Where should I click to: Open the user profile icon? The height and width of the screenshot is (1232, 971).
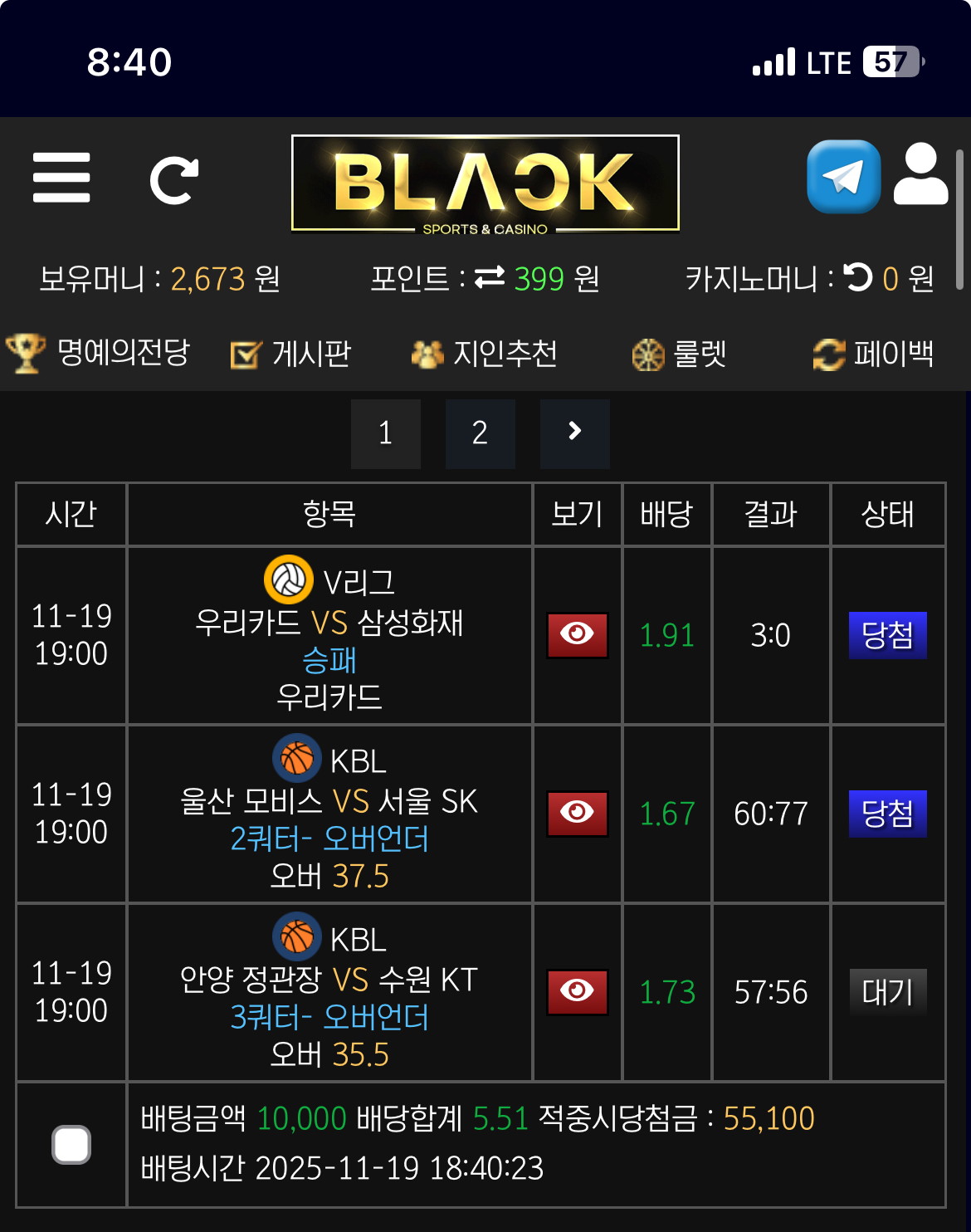(x=920, y=174)
